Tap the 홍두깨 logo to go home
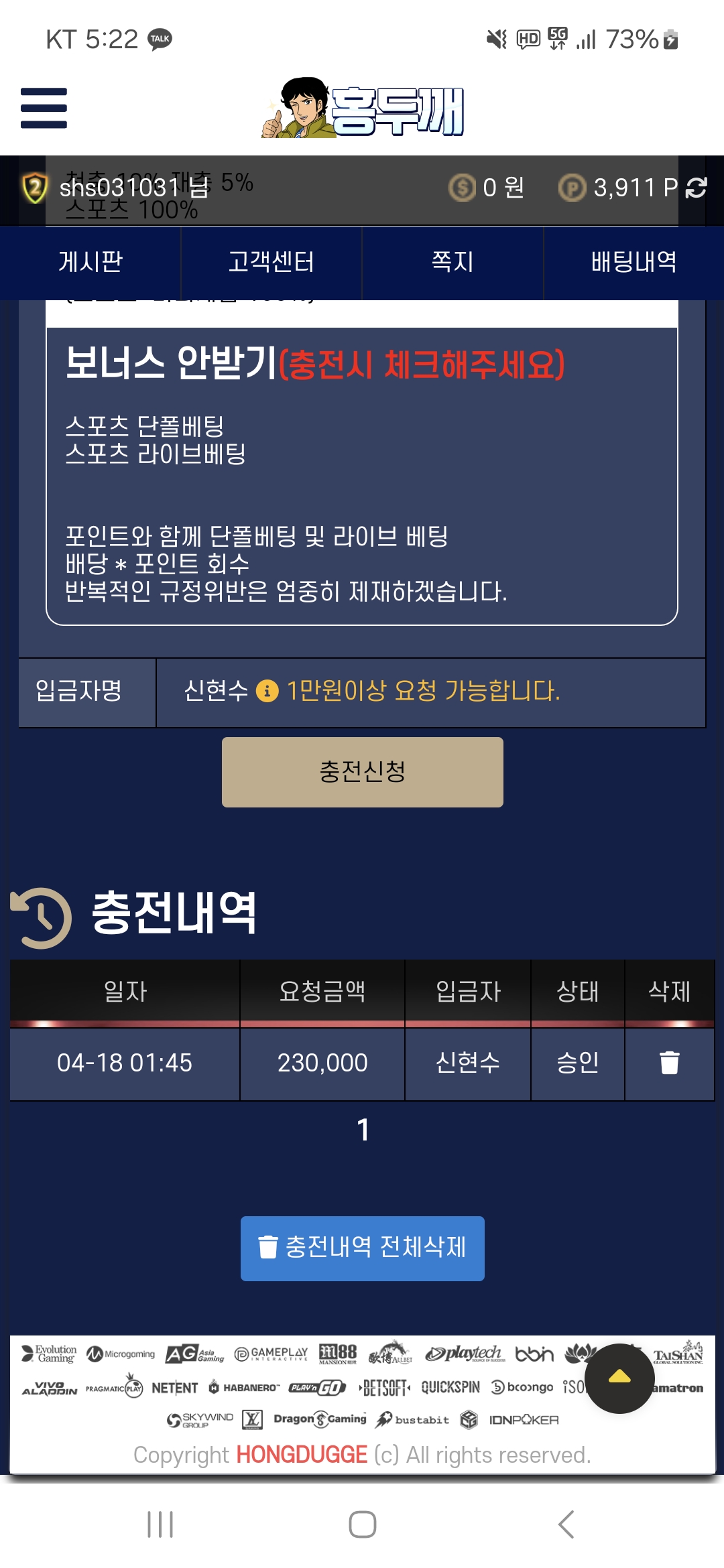This screenshot has width=724, height=1568. [363, 109]
